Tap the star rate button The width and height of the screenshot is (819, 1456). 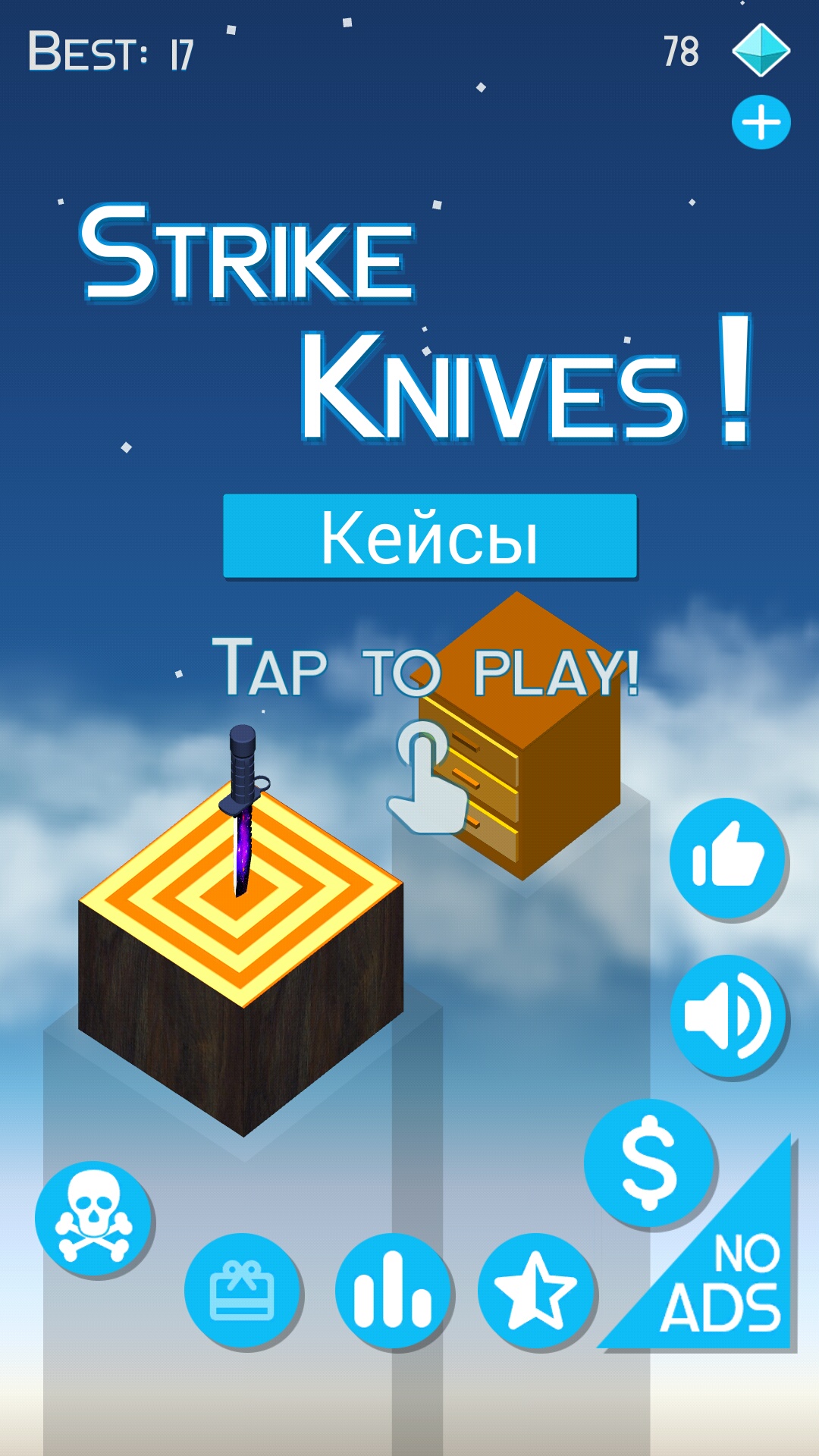(535, 1290)
